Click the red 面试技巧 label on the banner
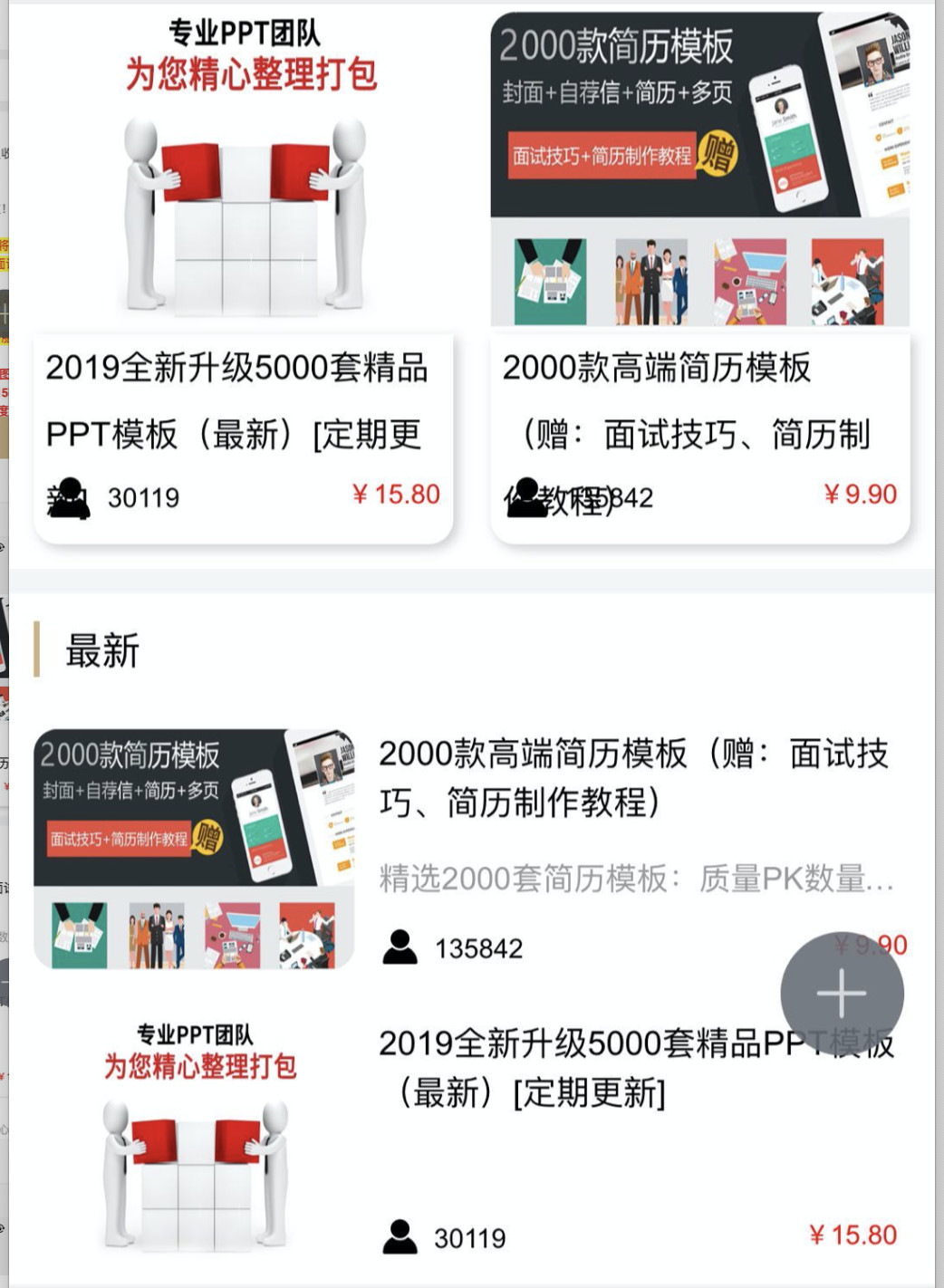The height and width of the screenshot is (1288, 944). (x=602, y=154)
